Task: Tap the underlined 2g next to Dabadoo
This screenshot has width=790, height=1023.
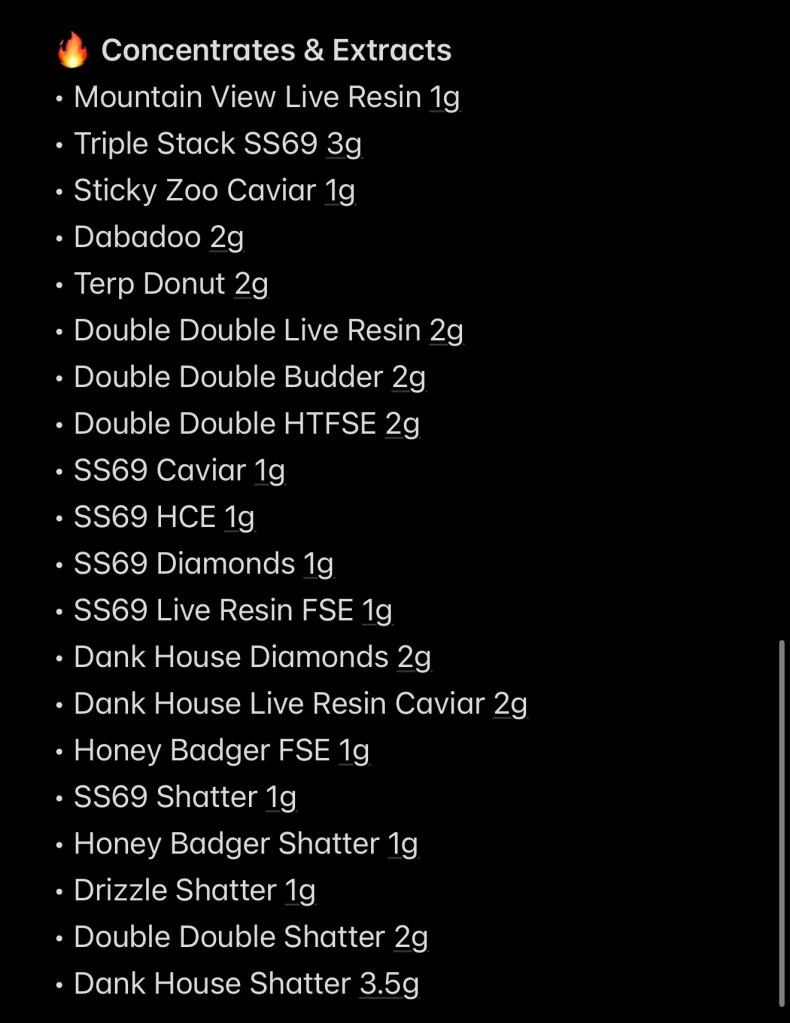Action: point(227,238)
